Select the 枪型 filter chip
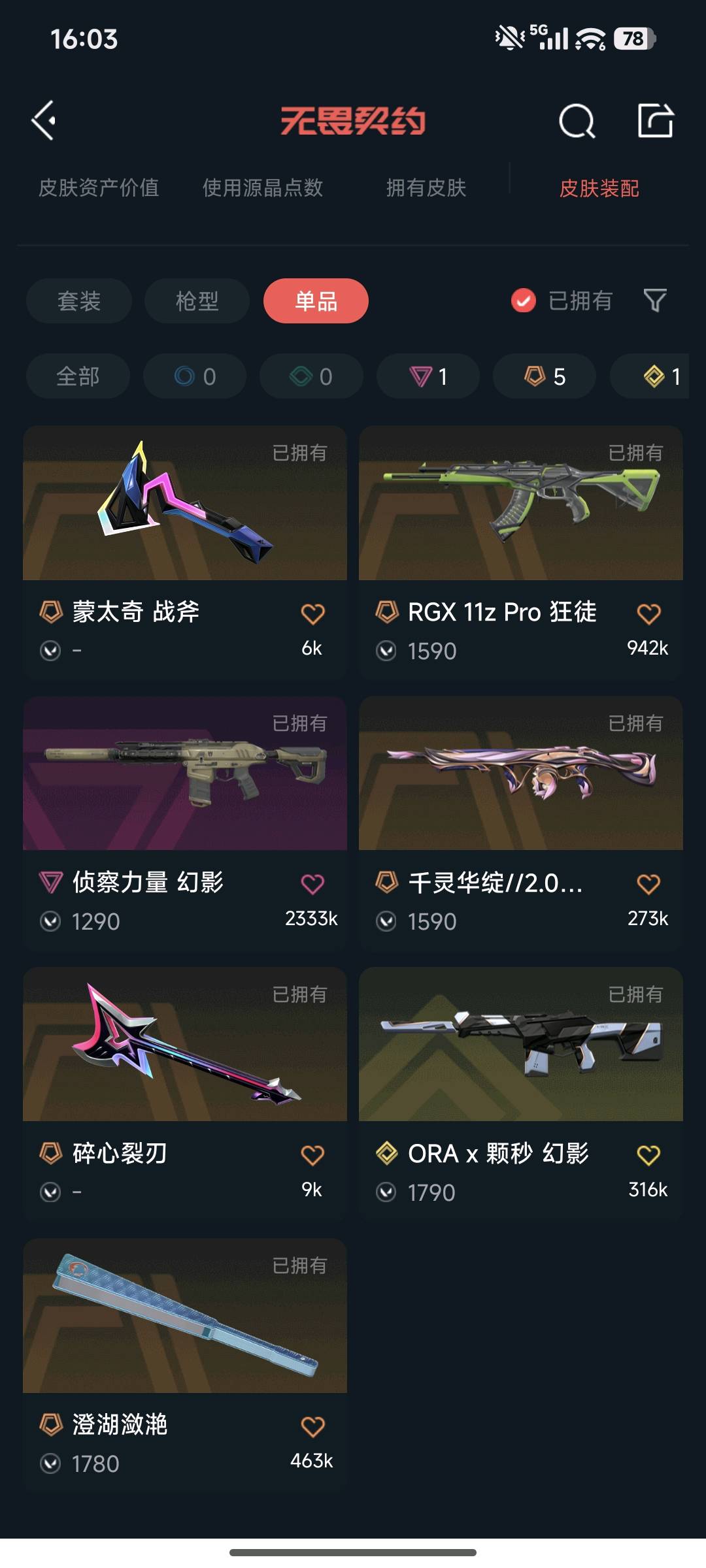Image resolution: width=706 pixels, height=1568 pixels. [197, 301]
